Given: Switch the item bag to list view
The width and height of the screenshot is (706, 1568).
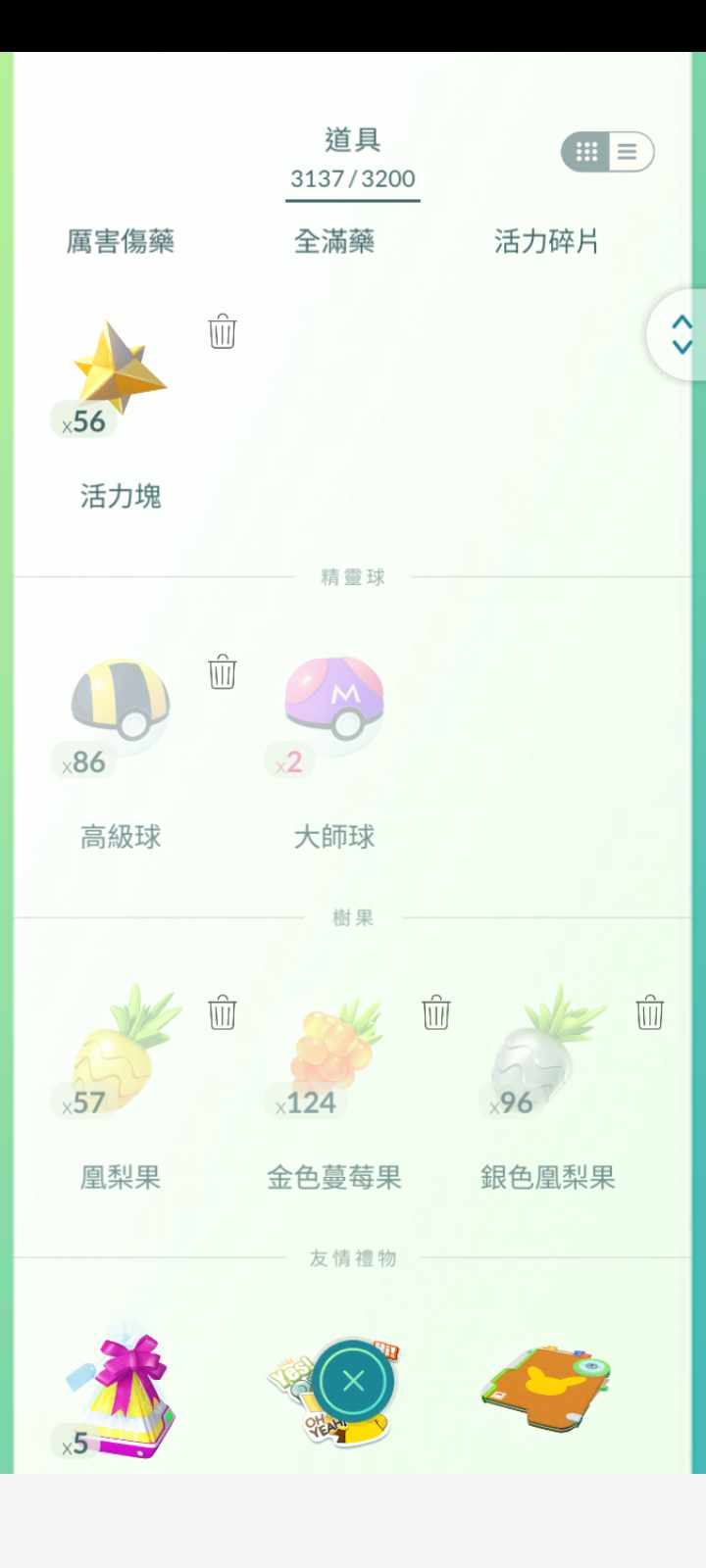Looking at the screenshot, I should tap(629, 152).
